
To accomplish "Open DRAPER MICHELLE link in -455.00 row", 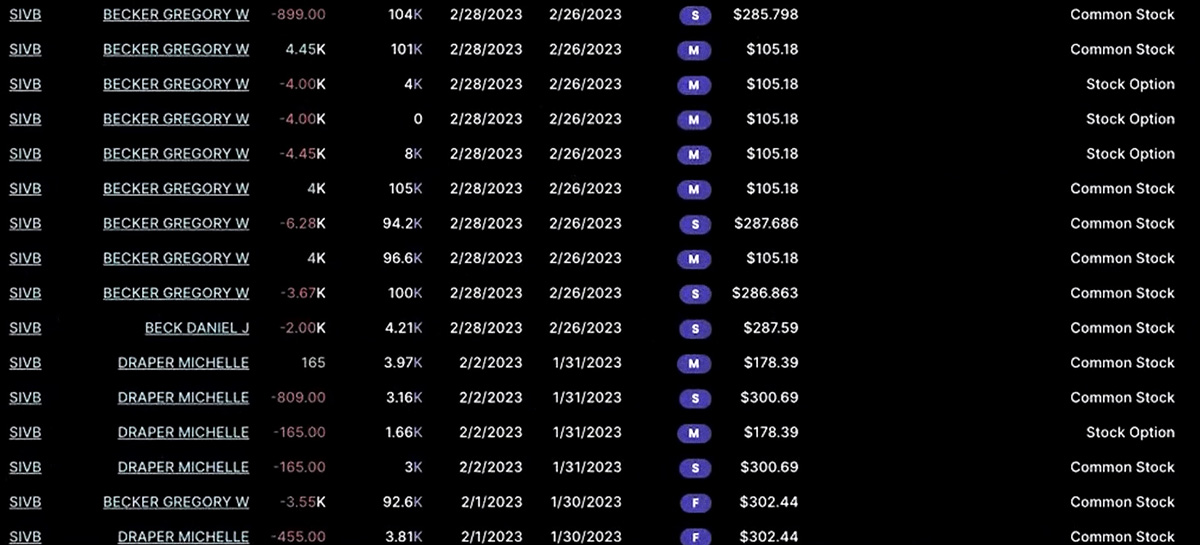I will (x=183, y=537).
